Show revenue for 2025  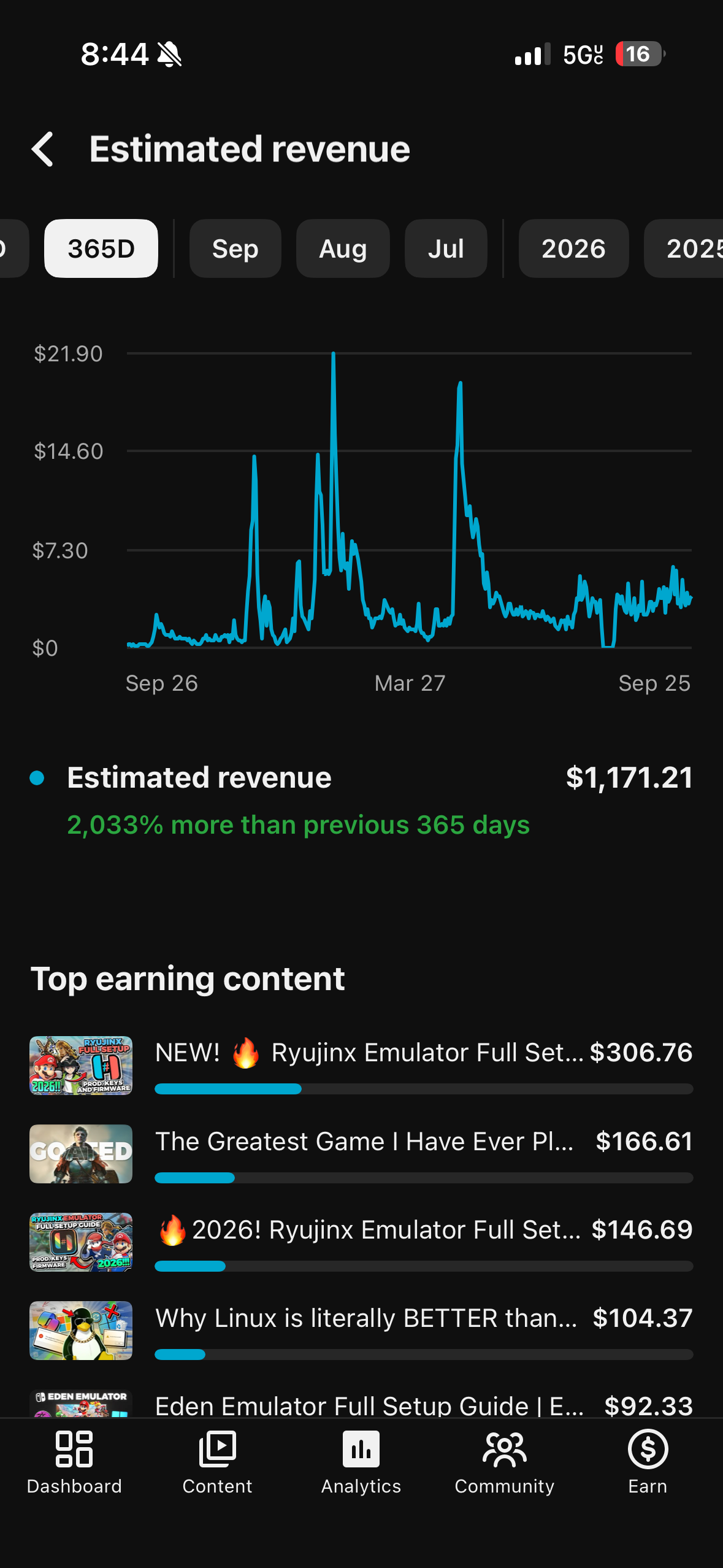tap(684, 248)
